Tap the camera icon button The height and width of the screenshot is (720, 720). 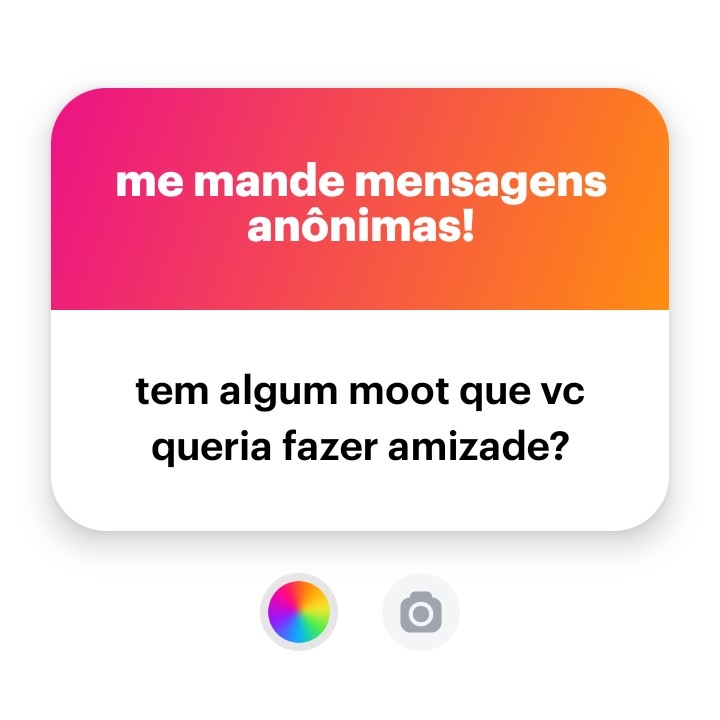pos(421,611)
